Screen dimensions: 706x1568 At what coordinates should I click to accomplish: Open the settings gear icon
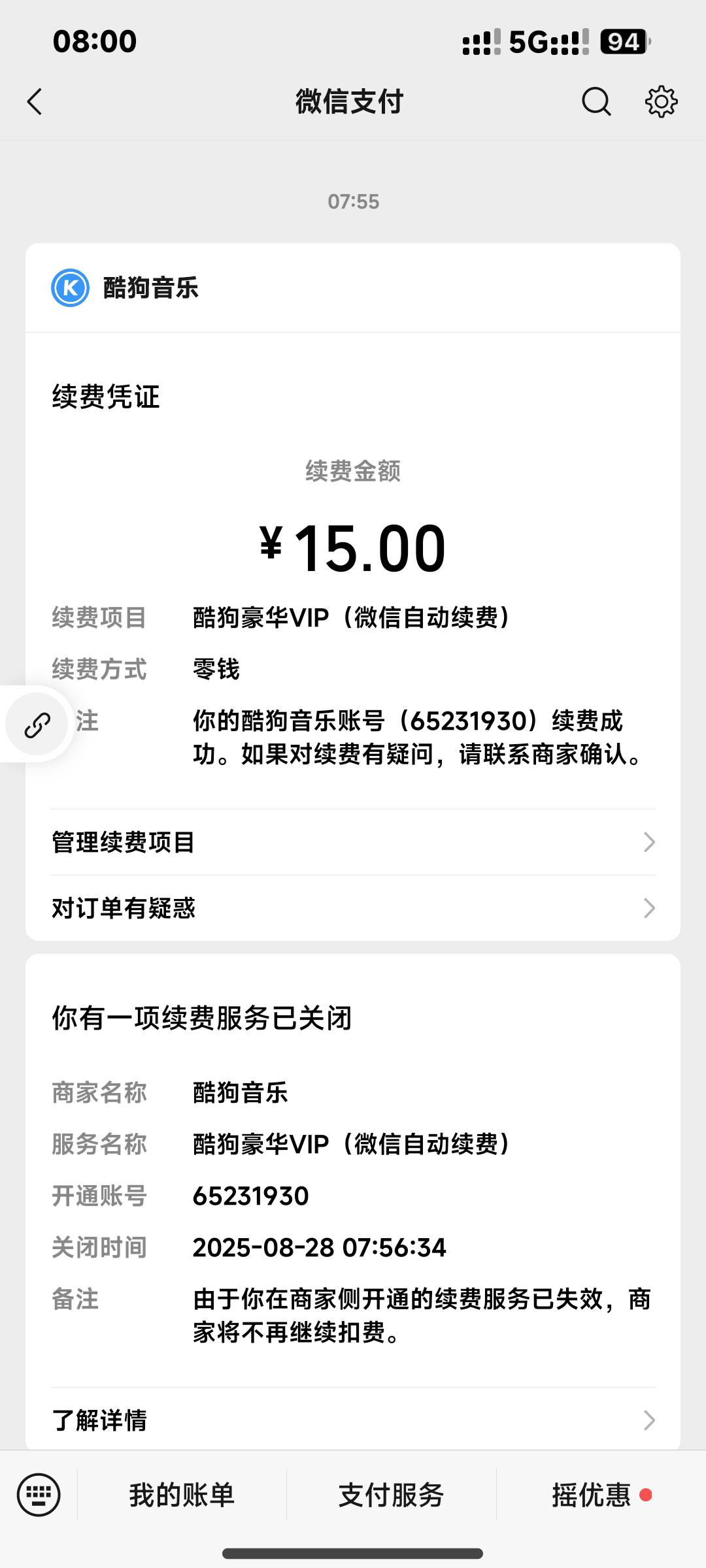pos(661,102)
